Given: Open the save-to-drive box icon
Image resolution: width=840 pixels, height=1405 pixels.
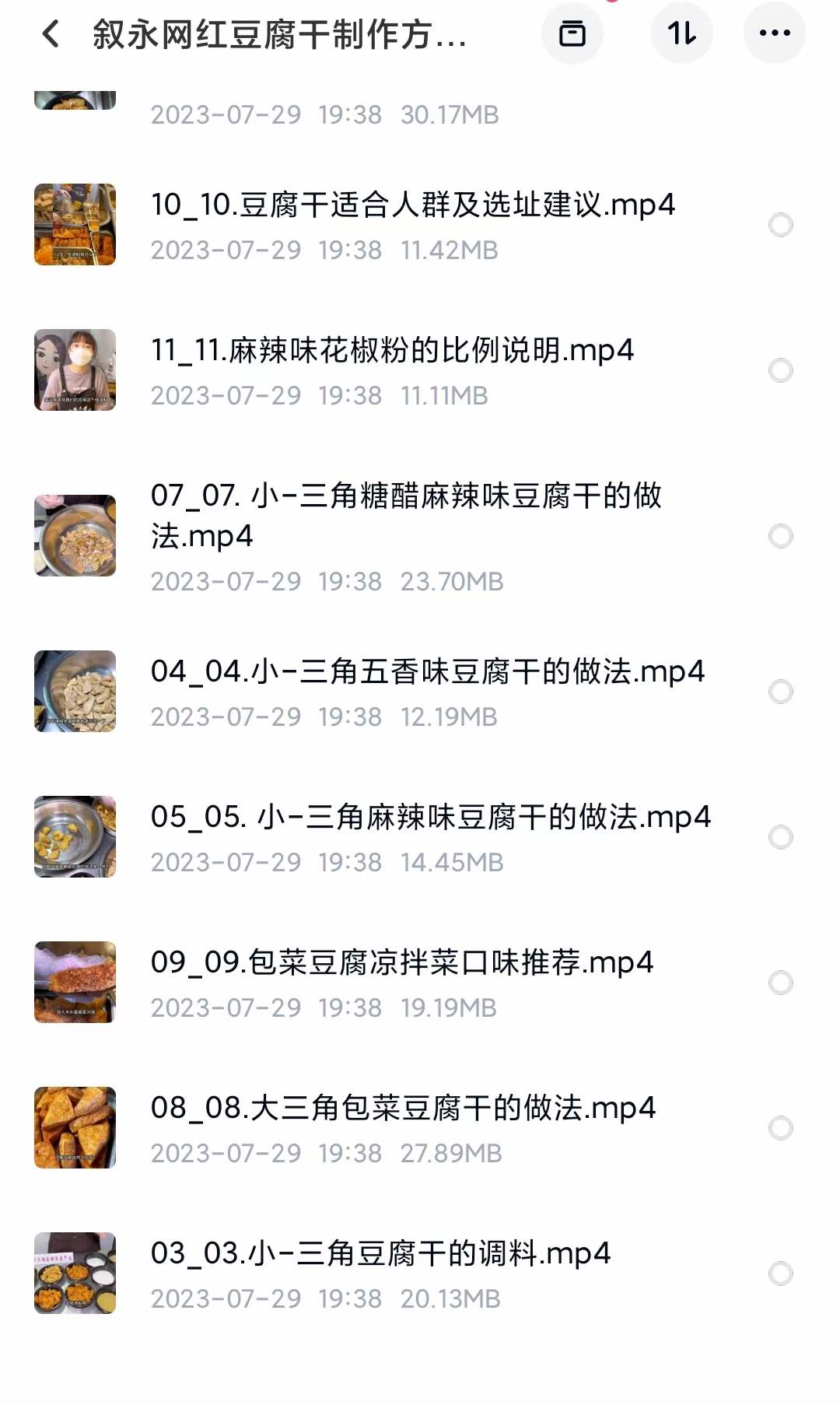Looking at the screenshot, I should [572, 34].
